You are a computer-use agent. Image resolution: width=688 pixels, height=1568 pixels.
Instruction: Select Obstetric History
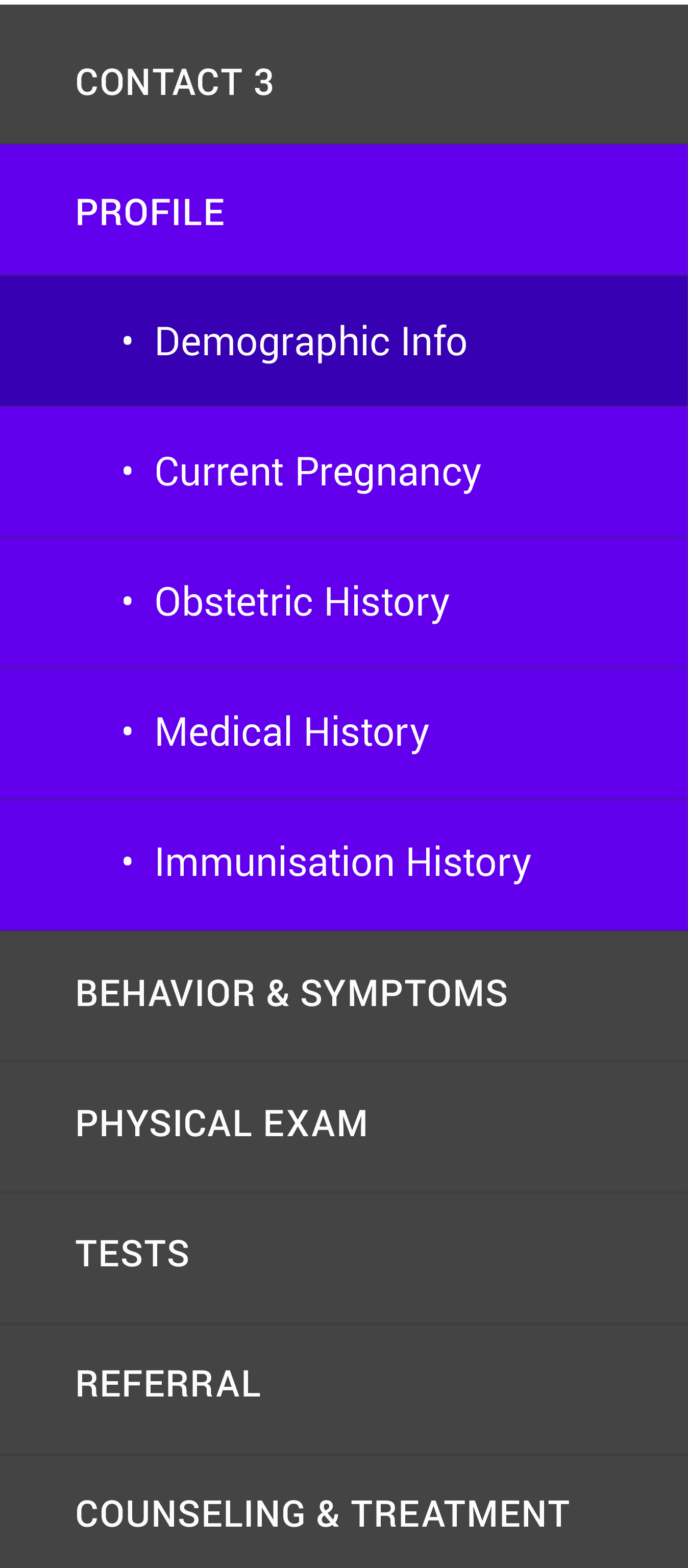[301, 601]
